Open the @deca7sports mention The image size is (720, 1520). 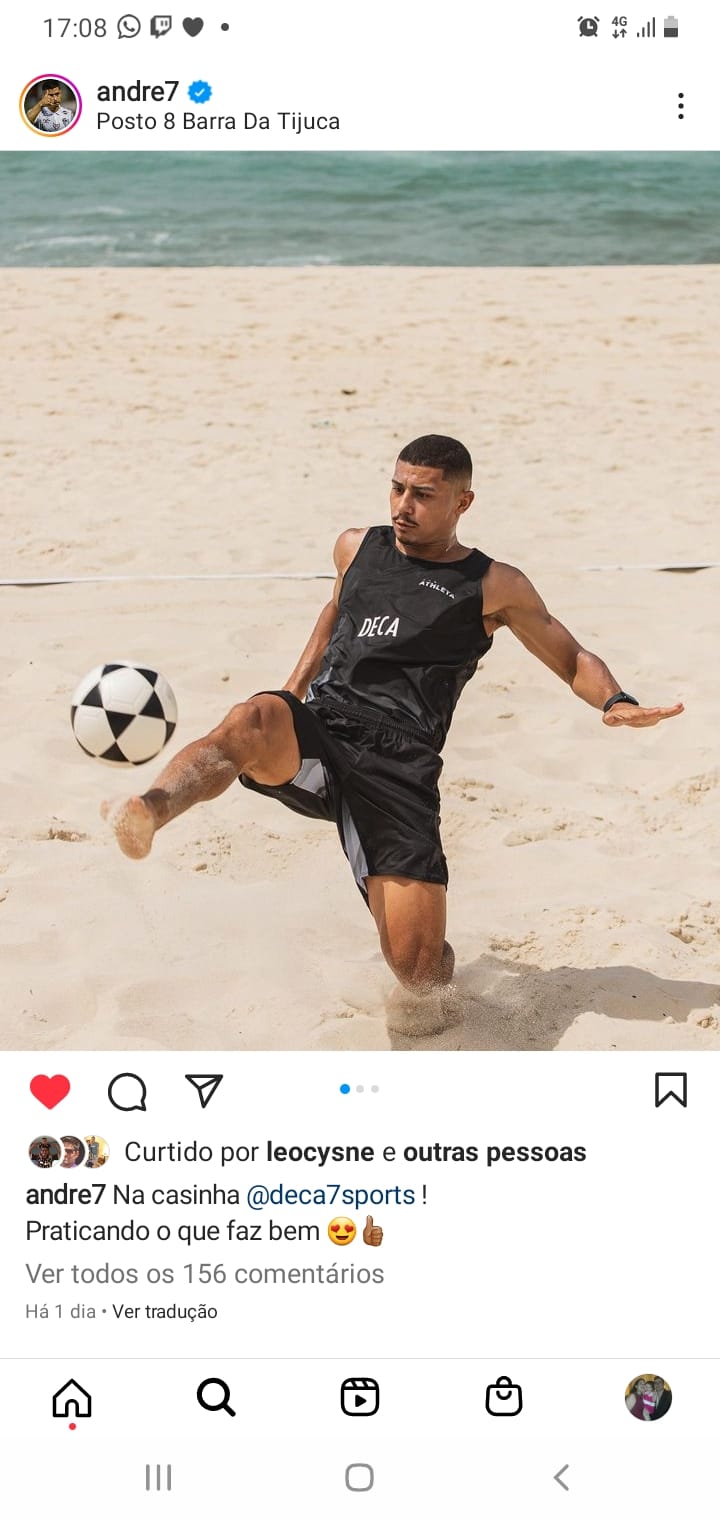click(331, 1195)
